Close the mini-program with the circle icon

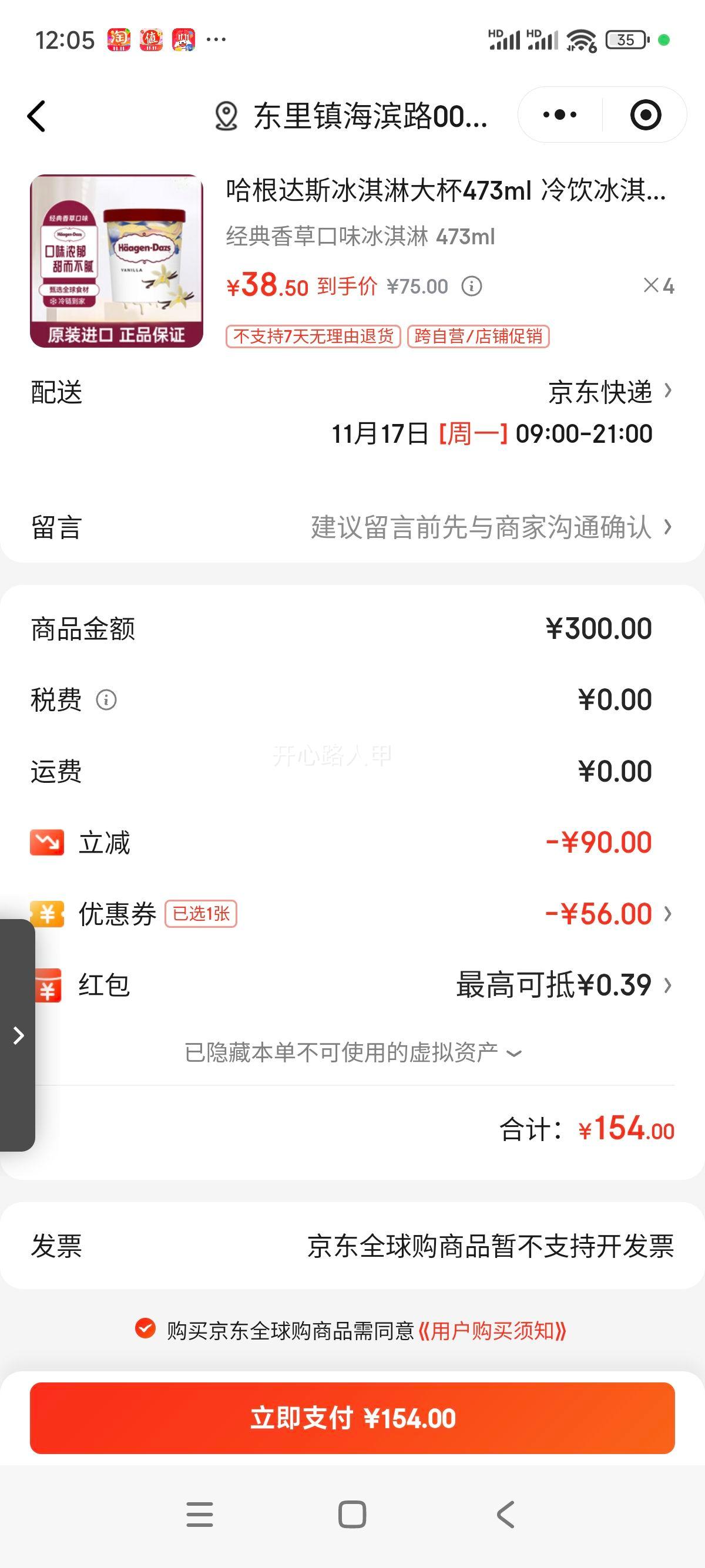coord(645,115)
